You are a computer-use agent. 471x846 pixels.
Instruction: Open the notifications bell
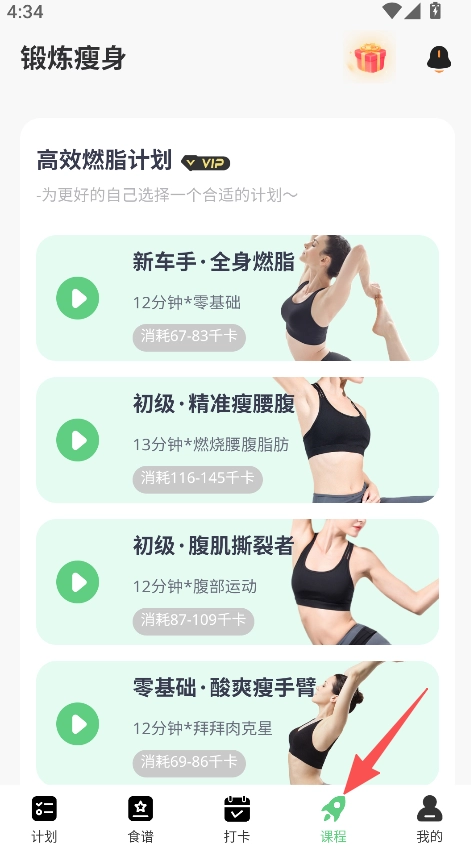439,58
